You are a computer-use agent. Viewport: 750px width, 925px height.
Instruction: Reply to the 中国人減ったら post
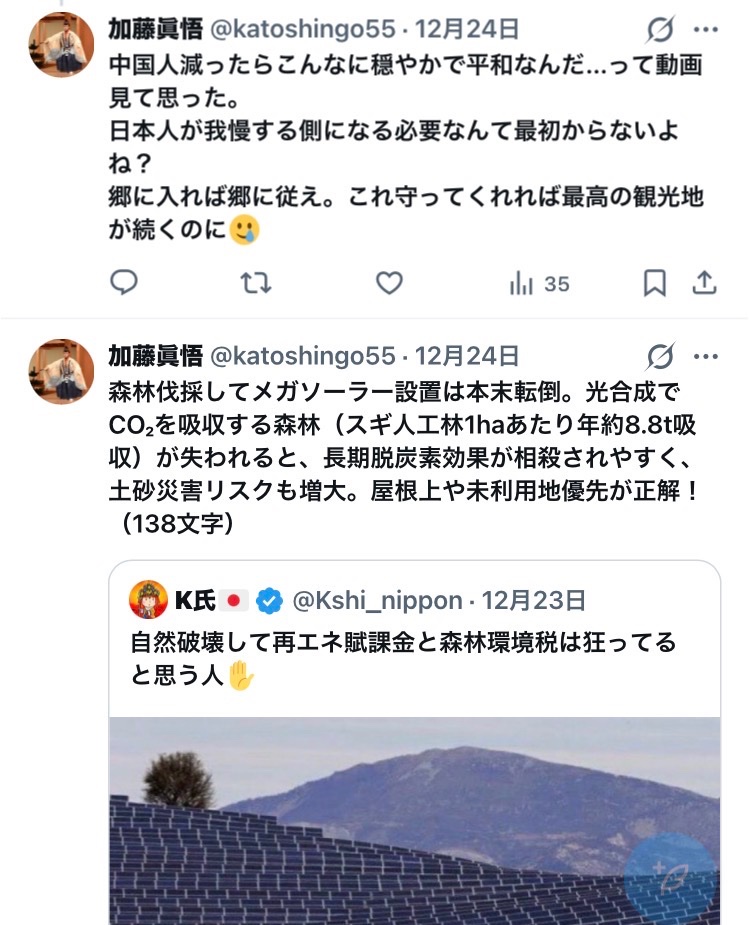(123, 283)
